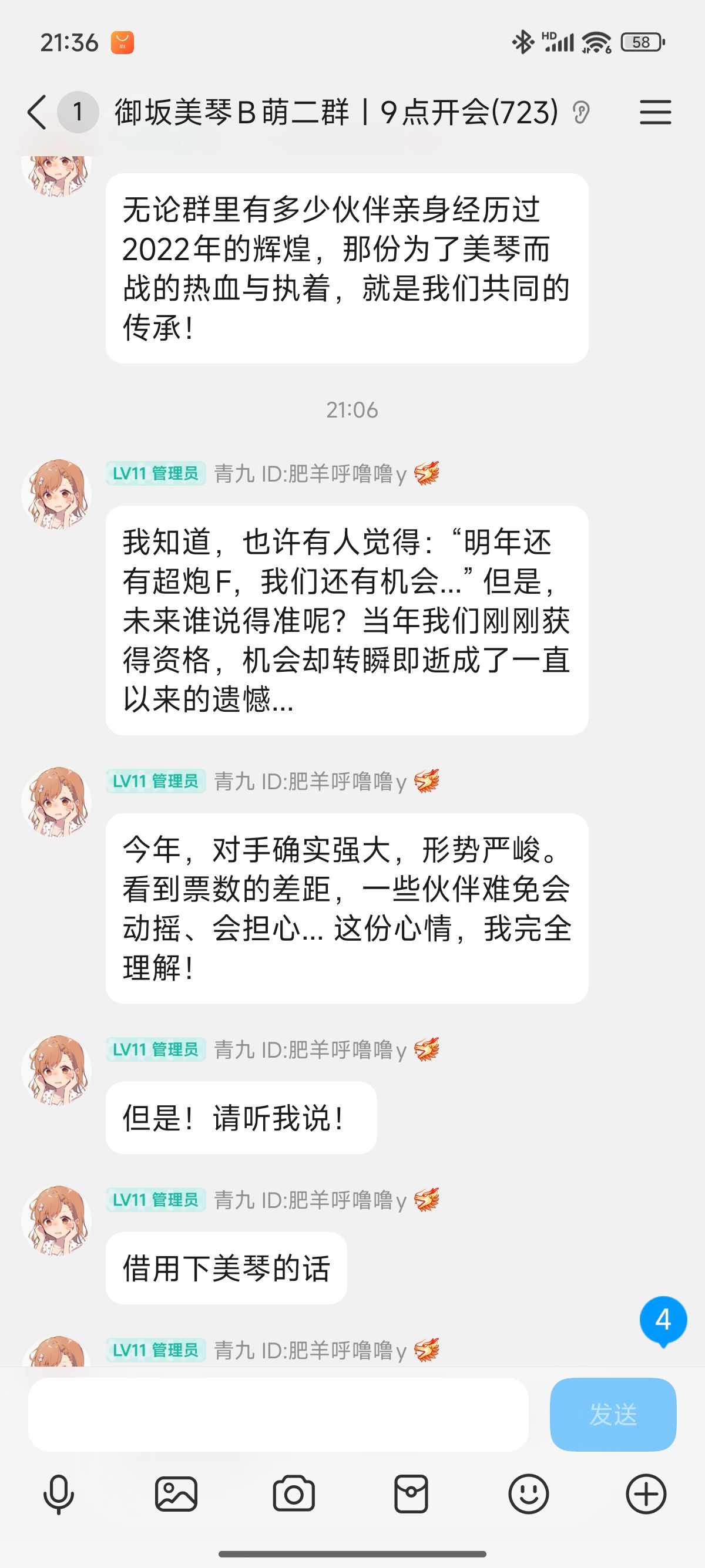Open the sender's avatar above "借用下美琴的话"
Image resolution: width=705 pixels, height=1568 pixels.
pyautogui.click(x=56, y=1221)
